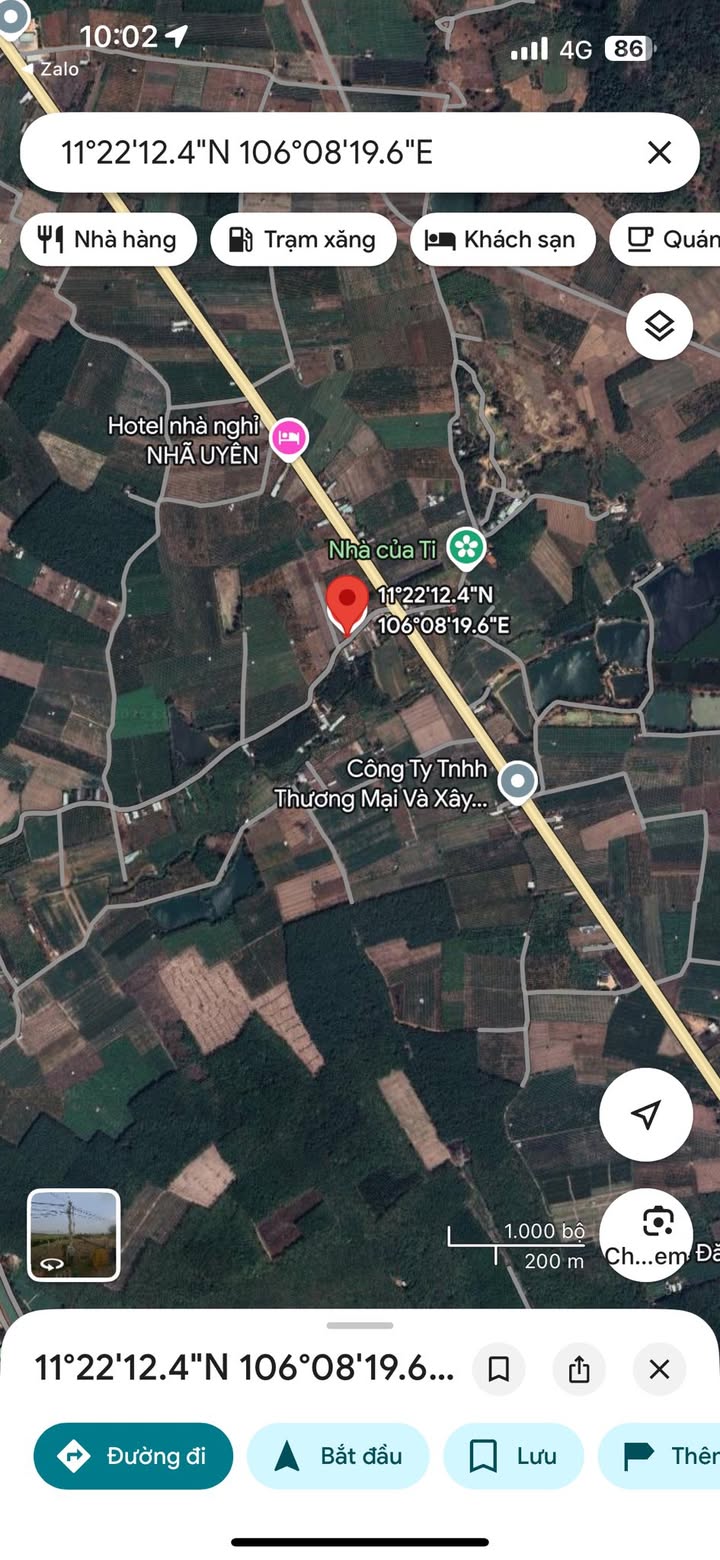Open the Công Ty Tnhh Thương Mại marker
The image size is (720, 1560).
[517, 781]
